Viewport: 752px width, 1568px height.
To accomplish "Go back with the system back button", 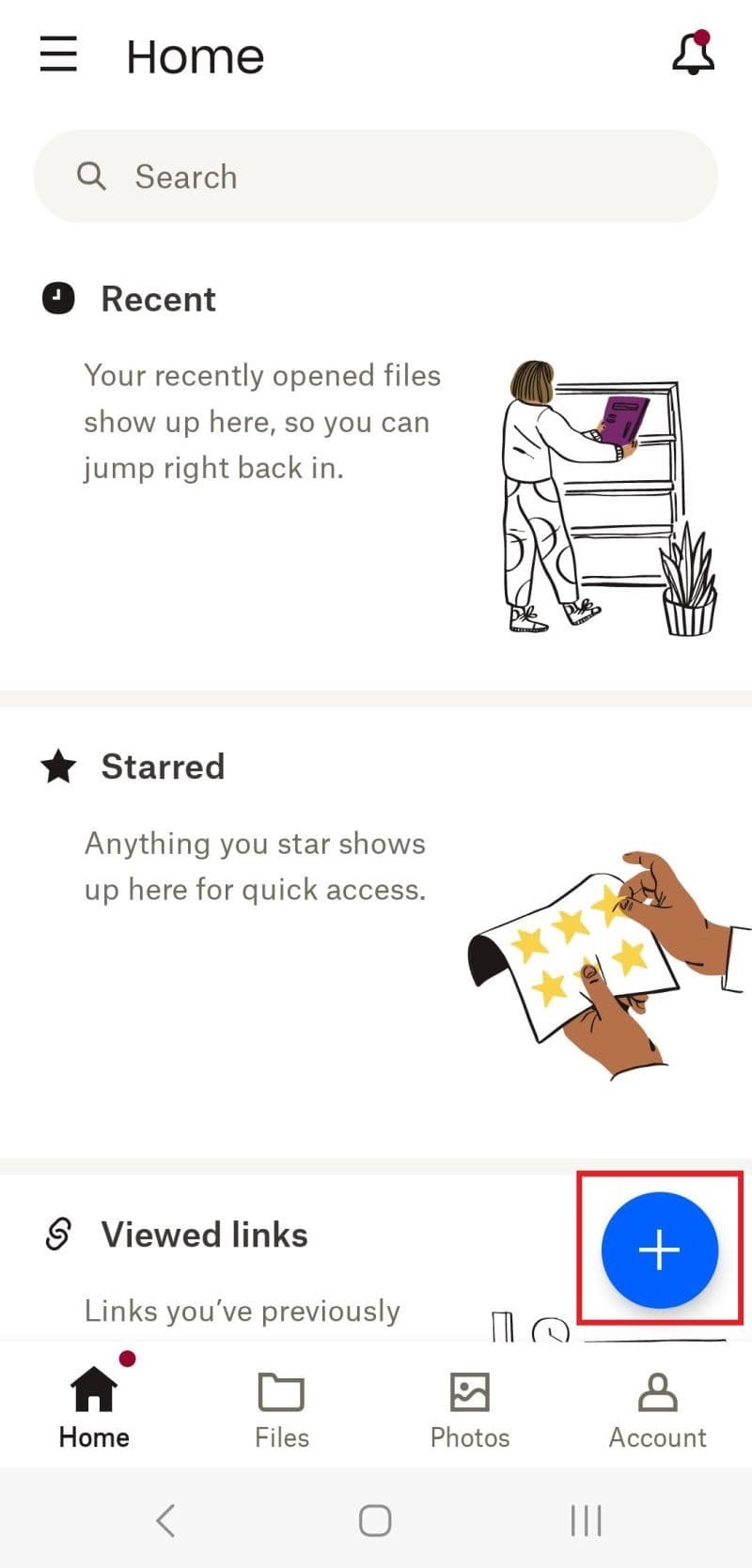I will (x=166, y=1520).
